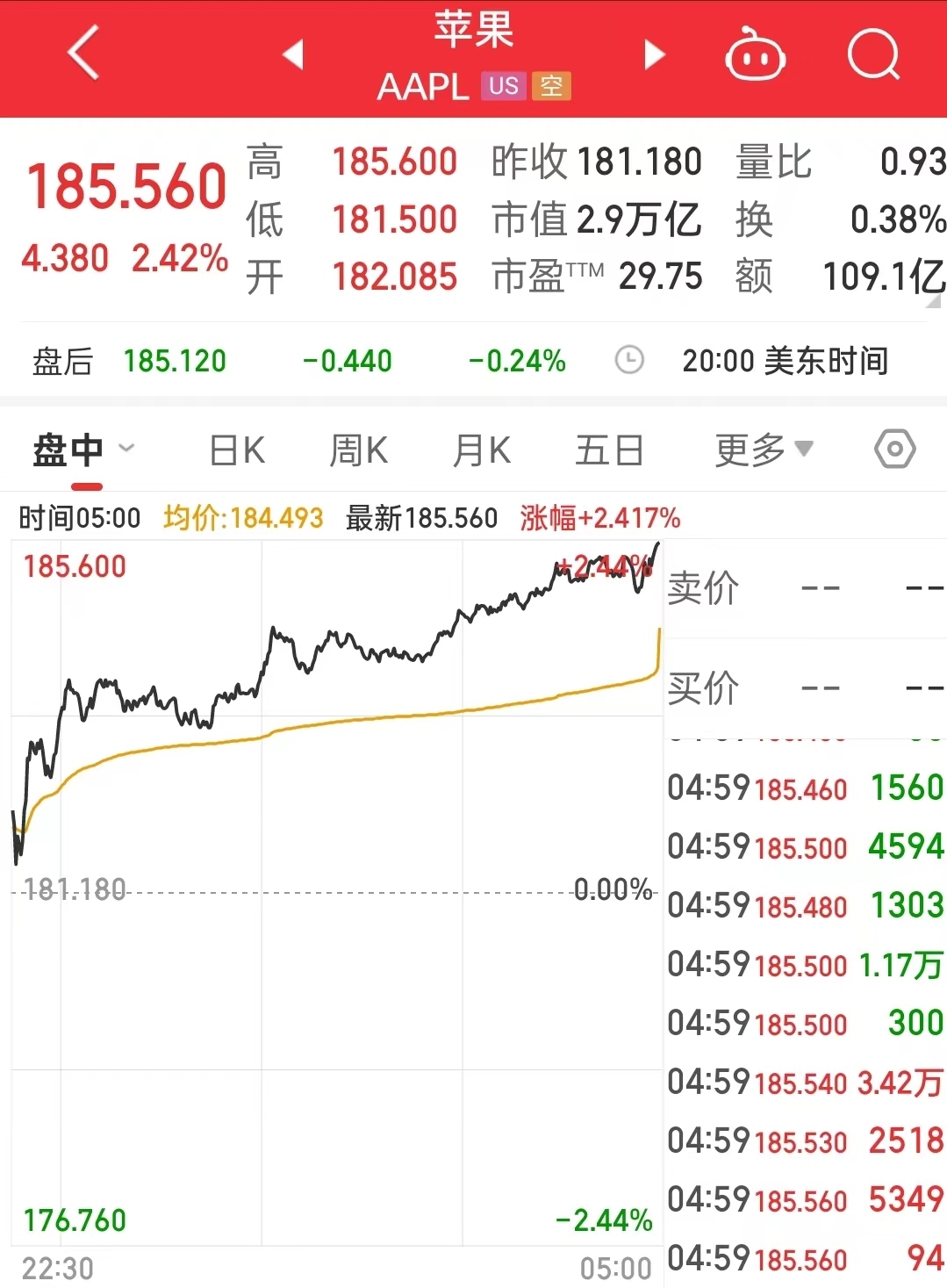This screenshot has width=947, height=1288.
Task: Open the 更多 chart options dropdown
Action: (763, 450)
